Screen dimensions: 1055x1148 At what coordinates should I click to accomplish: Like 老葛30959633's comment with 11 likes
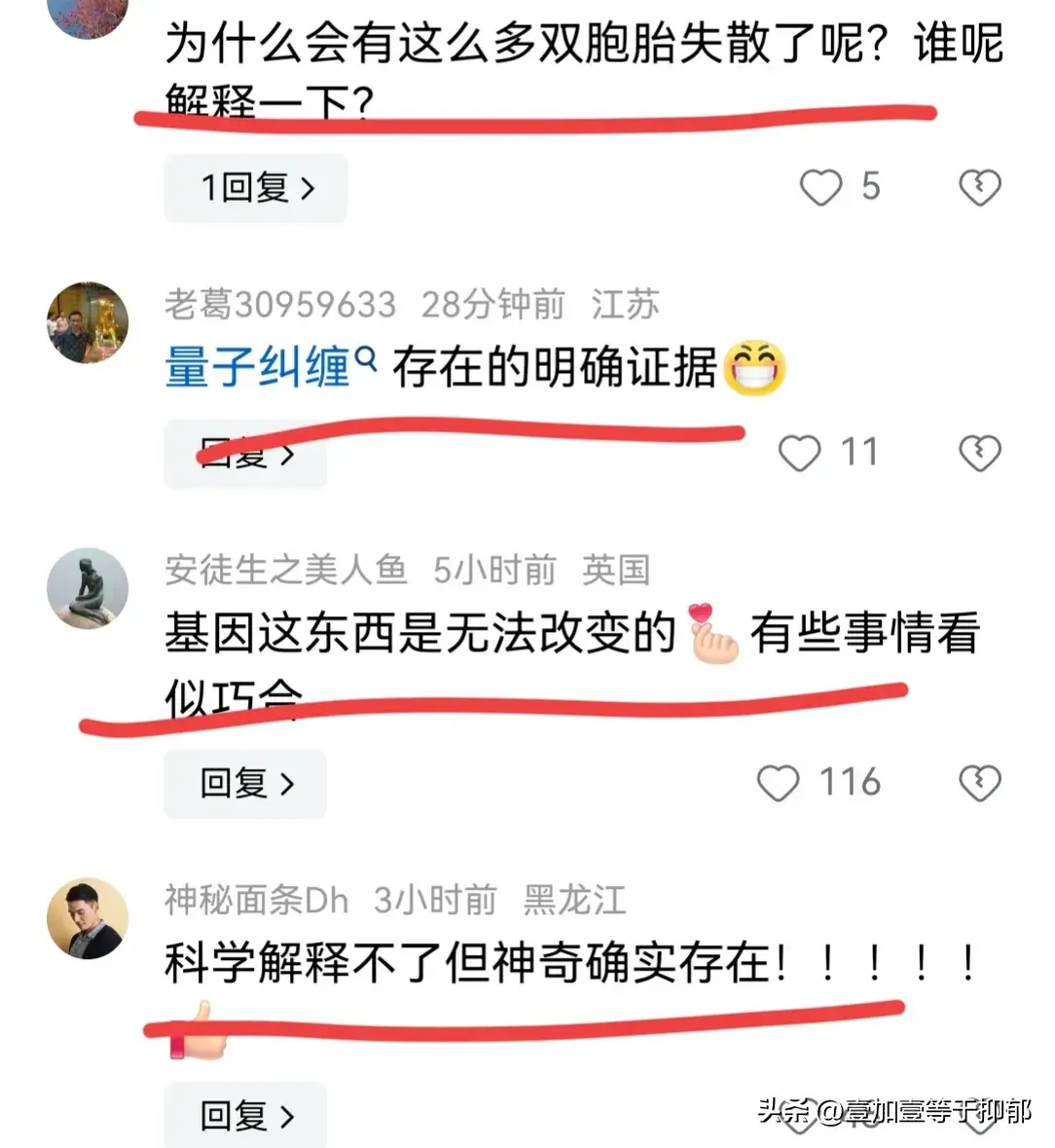coord(800,453)
